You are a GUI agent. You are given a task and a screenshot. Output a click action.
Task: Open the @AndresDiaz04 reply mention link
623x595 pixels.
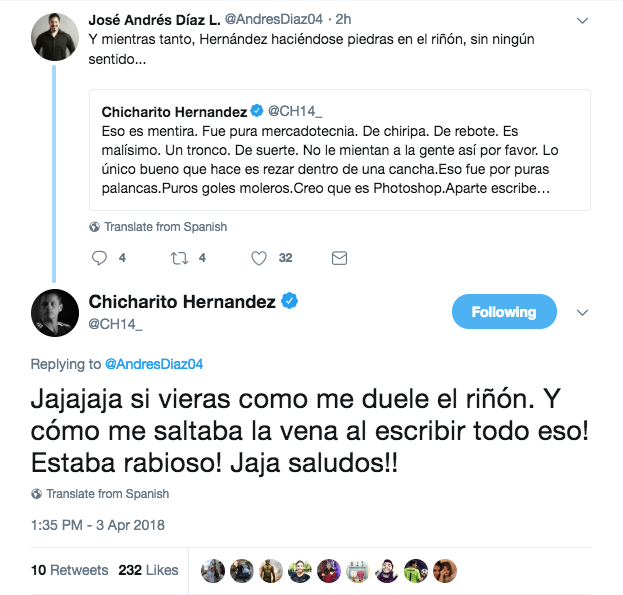pyautogui.click(x=153, y=364)
